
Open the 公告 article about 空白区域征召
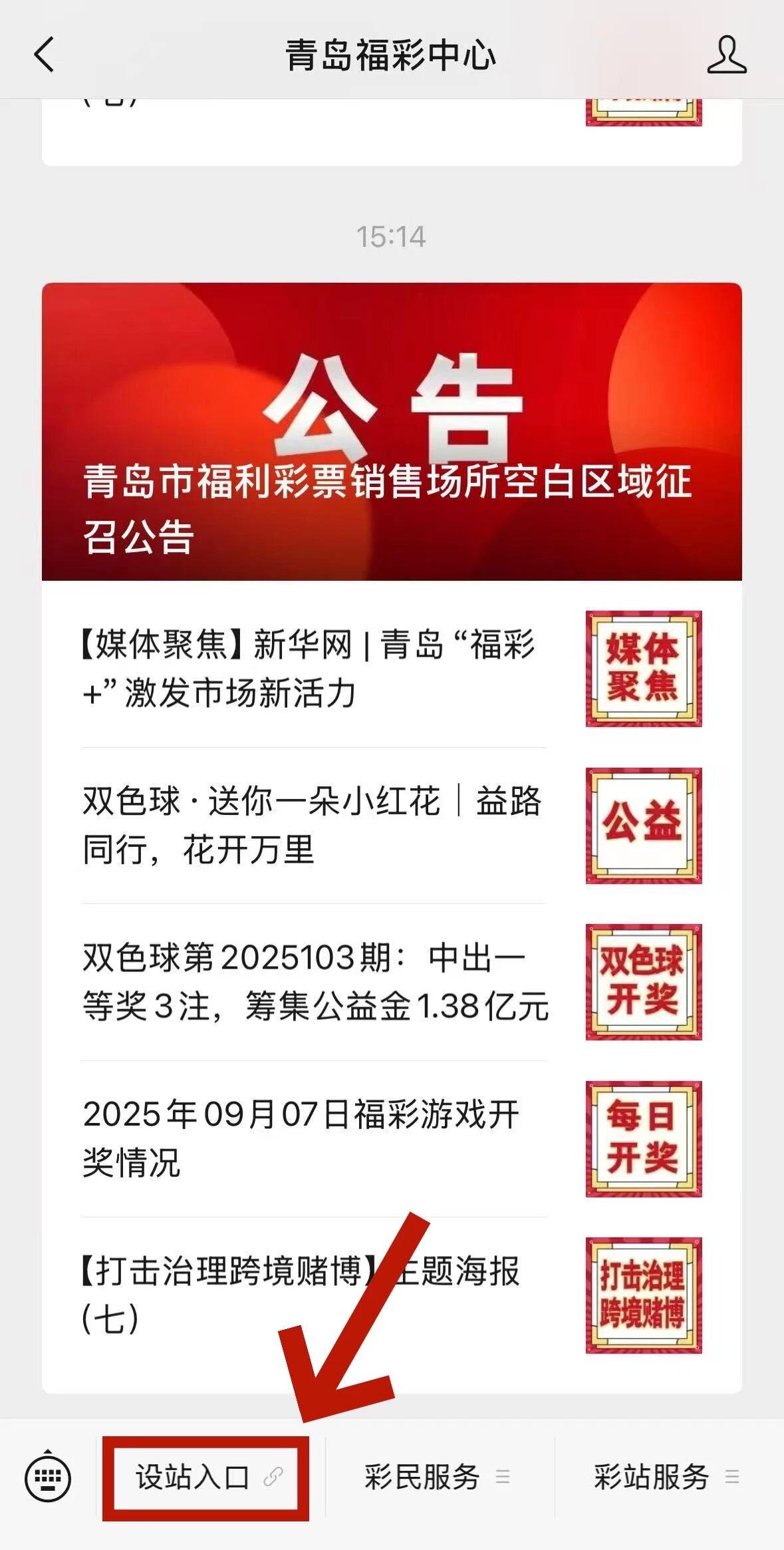click(391, 432)
